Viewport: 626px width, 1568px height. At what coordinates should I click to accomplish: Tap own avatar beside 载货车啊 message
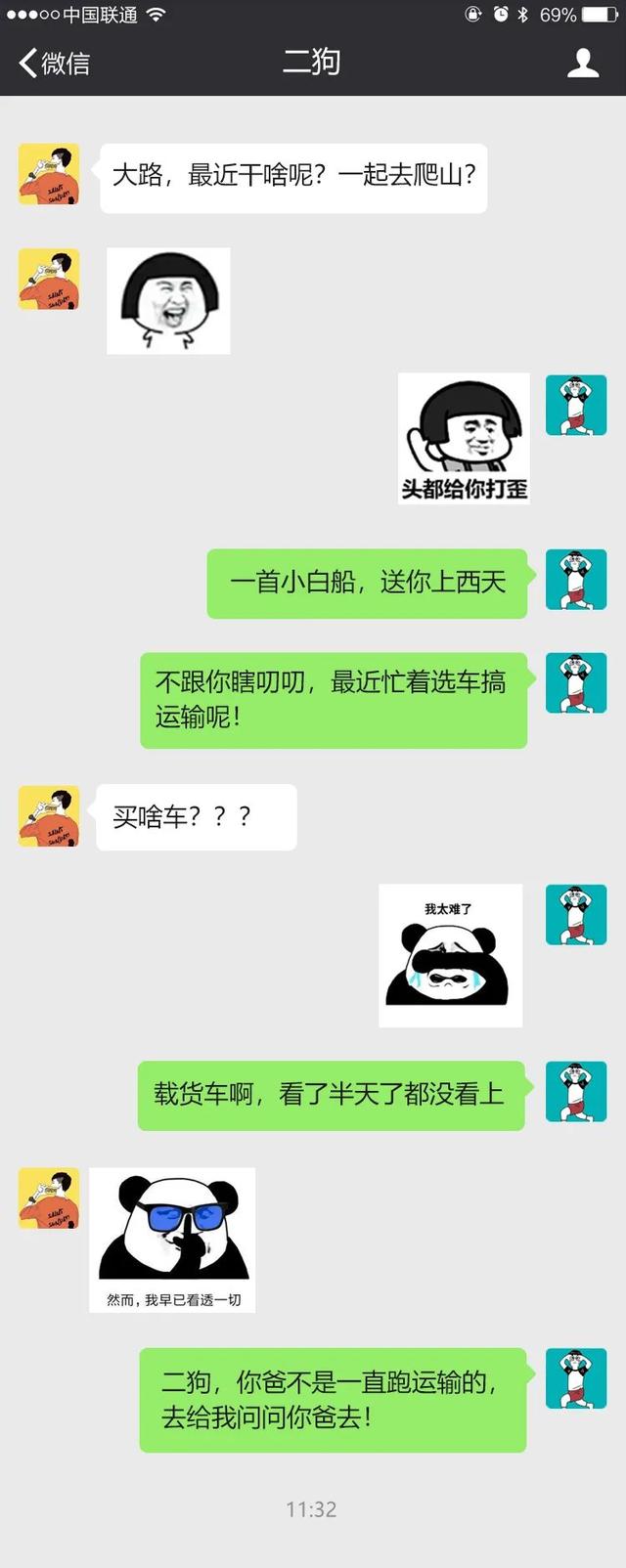tap(576, 1092)
